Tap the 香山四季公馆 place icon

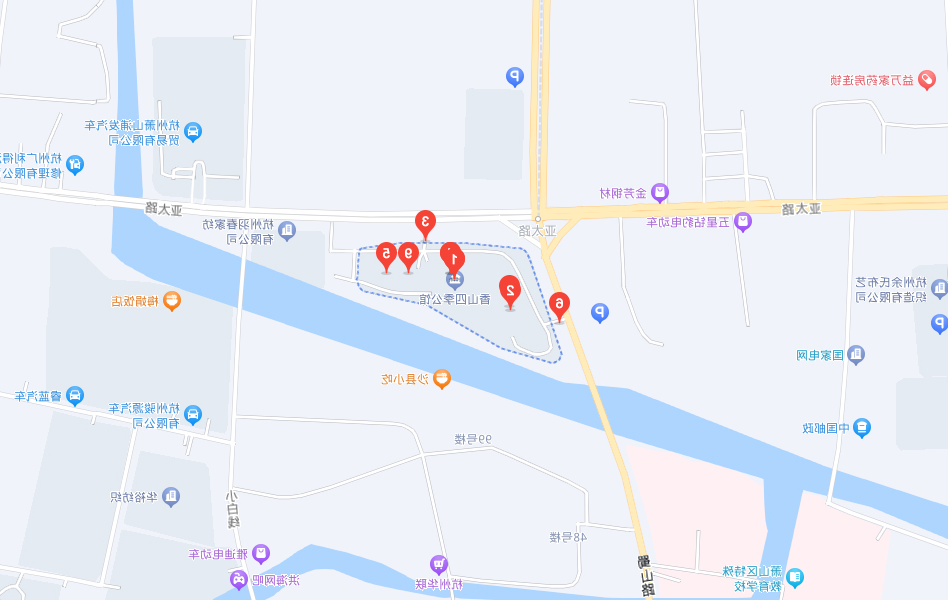click(454, 277)
